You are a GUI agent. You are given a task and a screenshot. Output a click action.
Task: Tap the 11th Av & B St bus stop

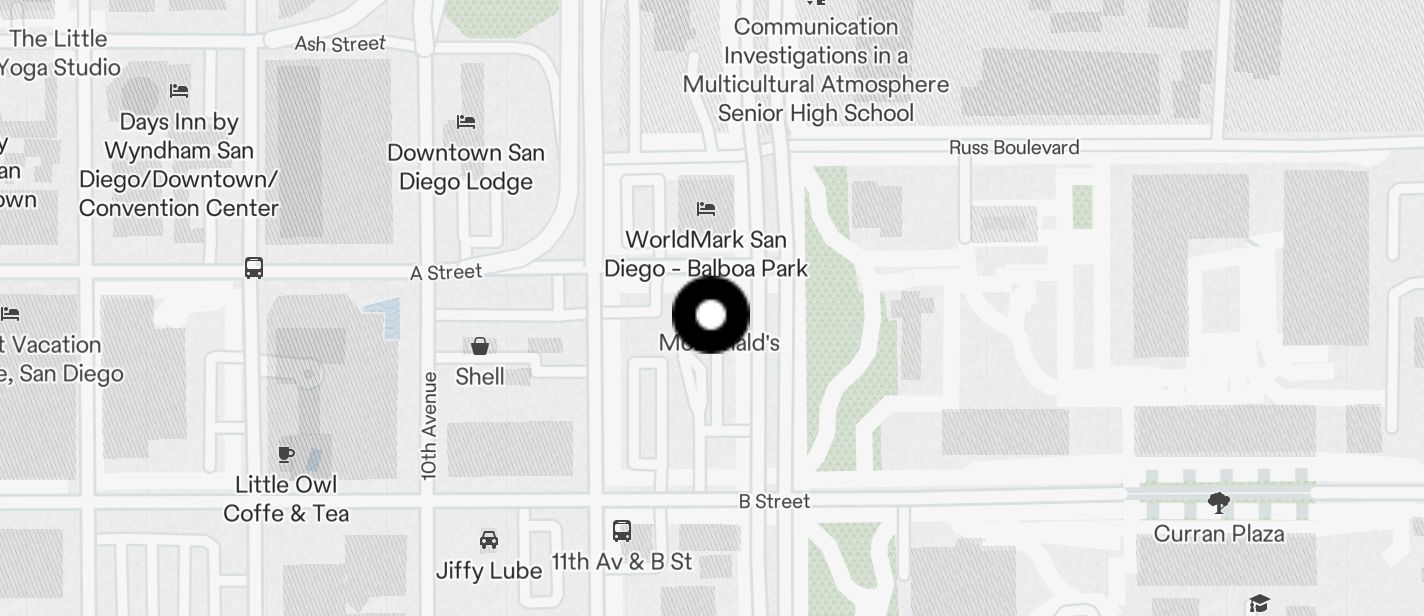point(621,531)
